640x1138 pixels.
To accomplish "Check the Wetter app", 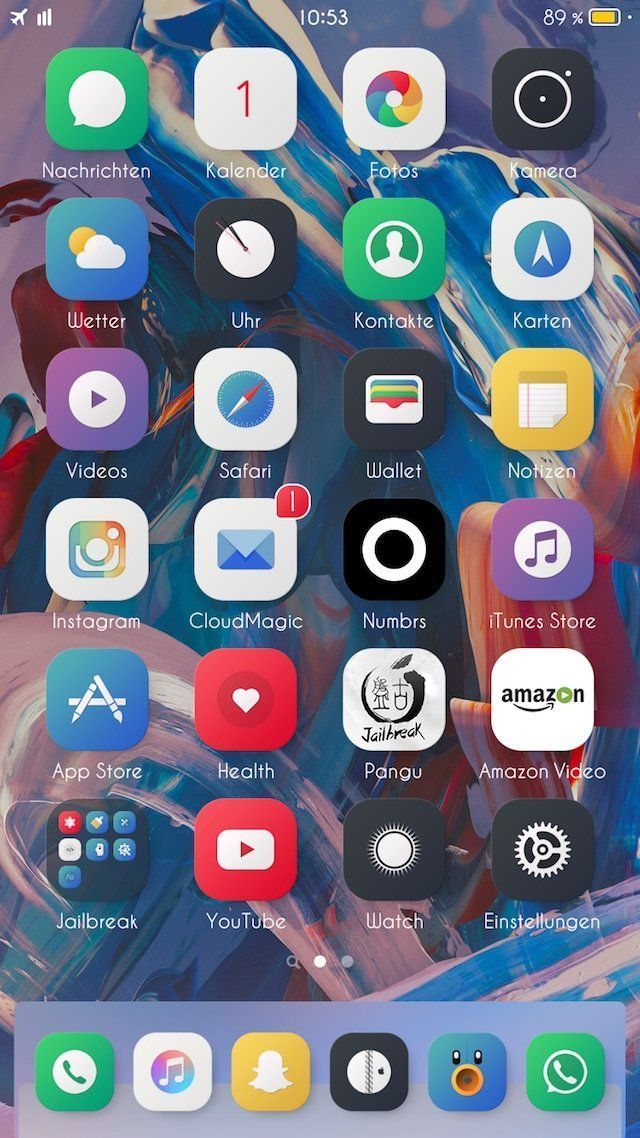I will (97, 249).
